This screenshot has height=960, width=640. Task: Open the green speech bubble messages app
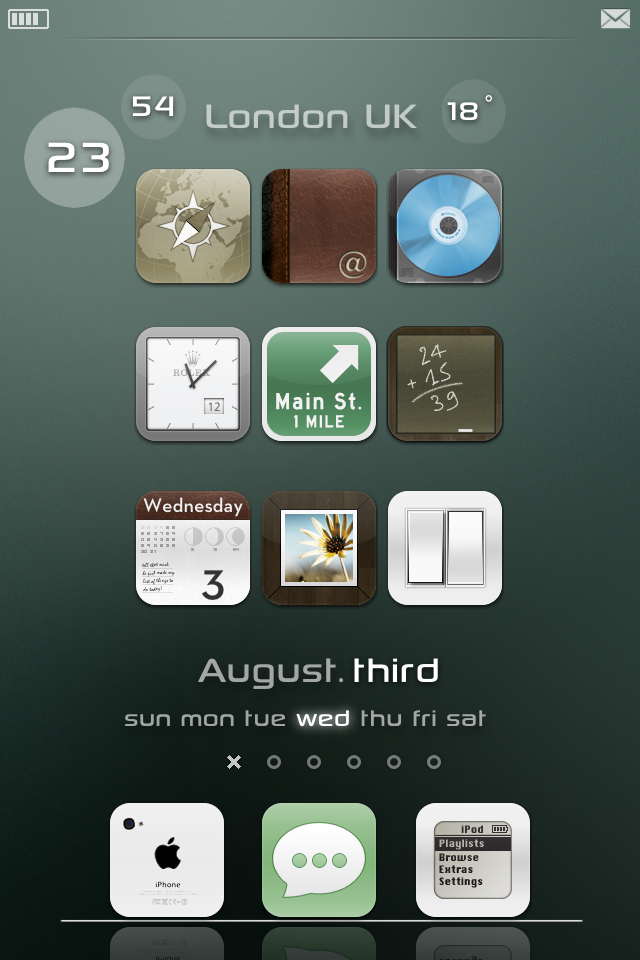point(319,860)
